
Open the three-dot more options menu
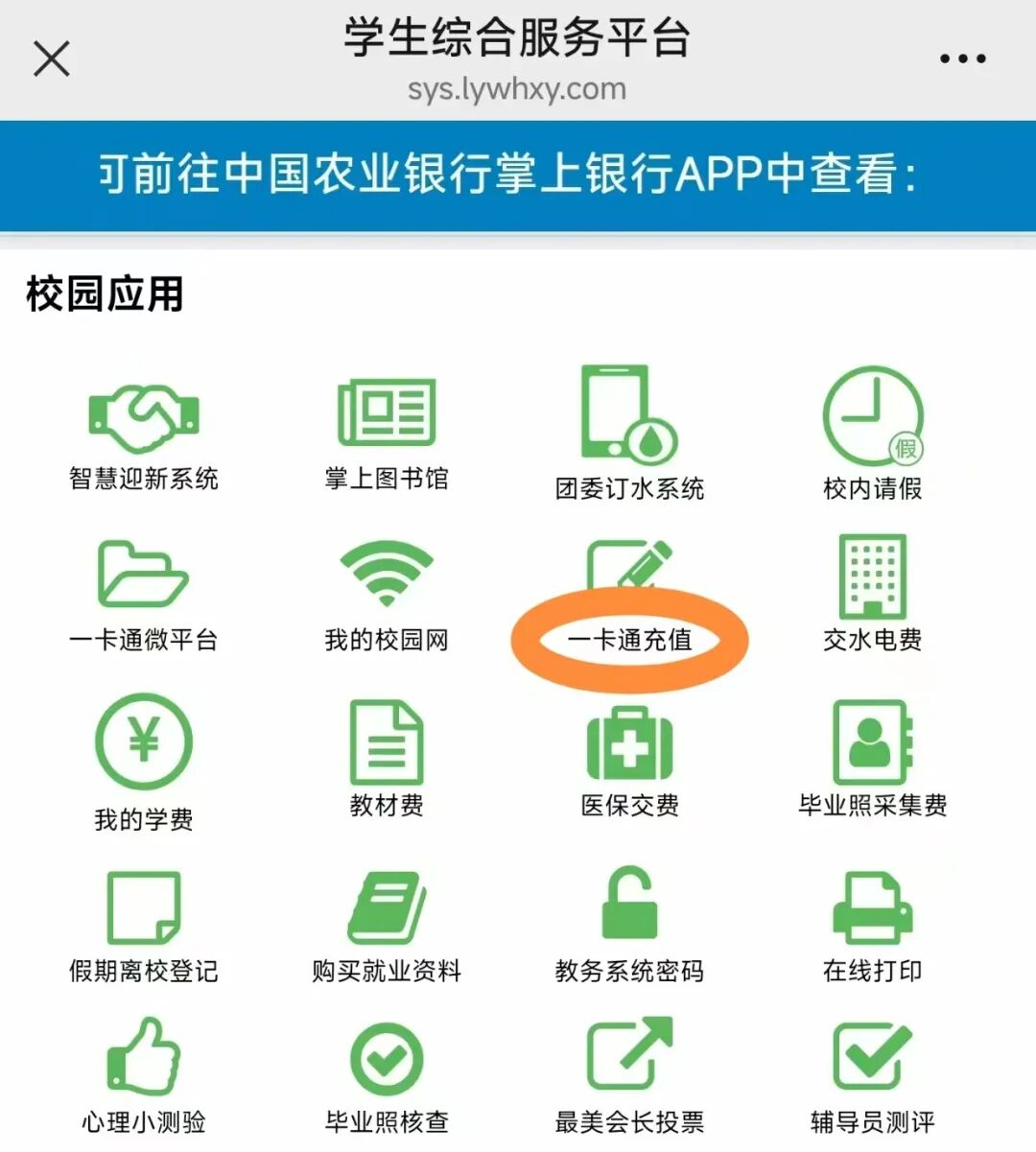tap(962, 59)
